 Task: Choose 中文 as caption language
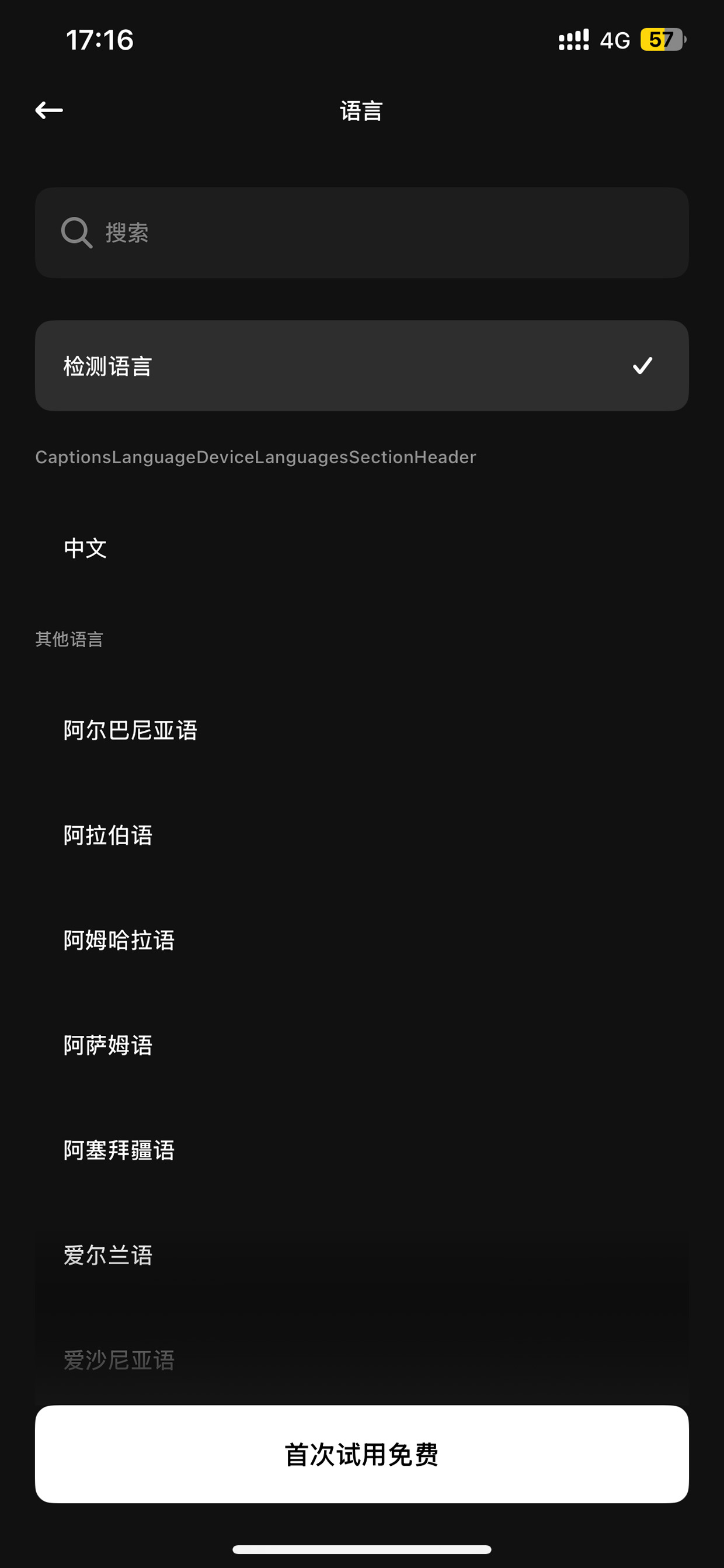tap(362, 548)
